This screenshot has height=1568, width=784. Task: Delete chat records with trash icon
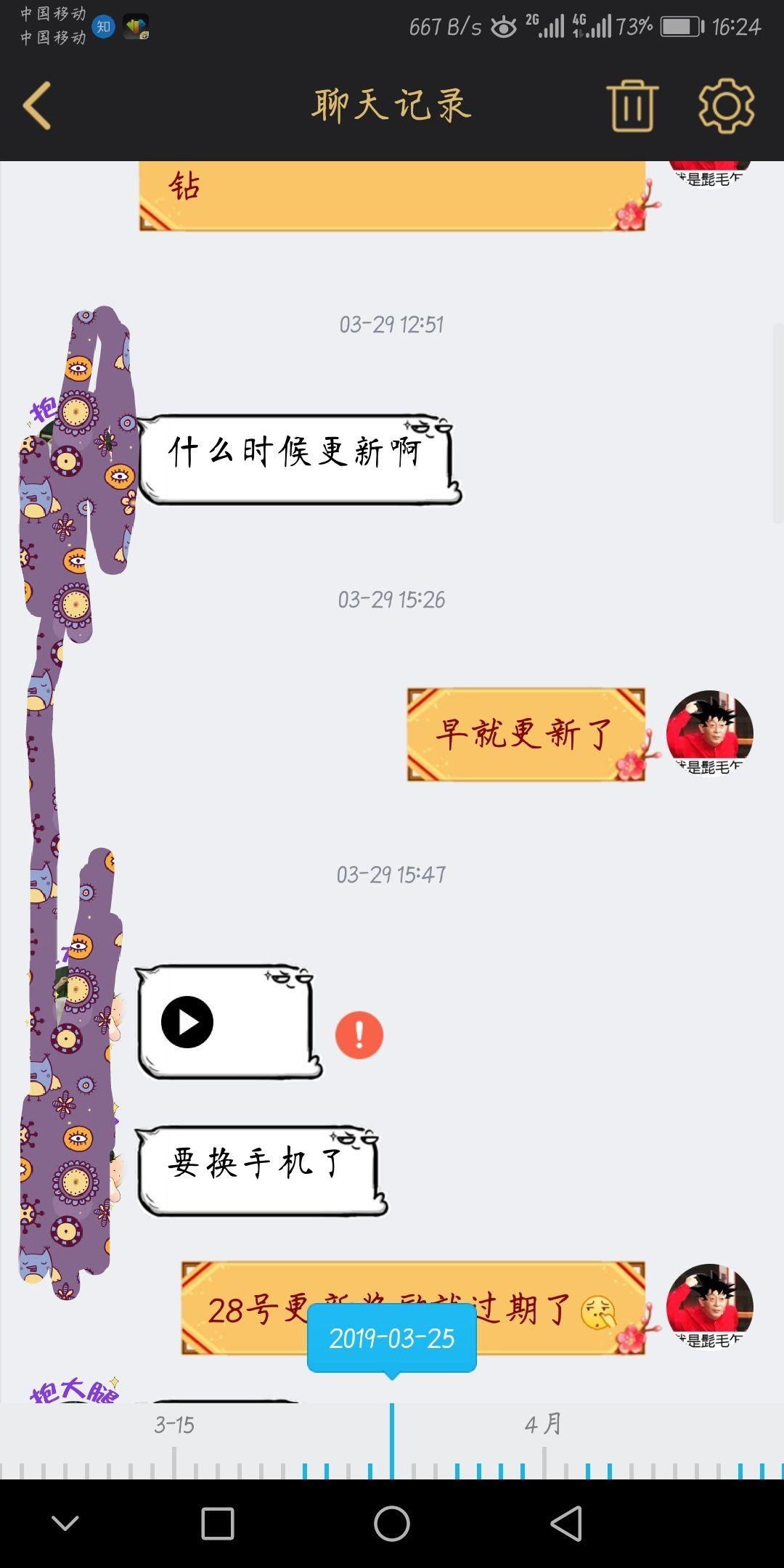(x=632, y=106)
